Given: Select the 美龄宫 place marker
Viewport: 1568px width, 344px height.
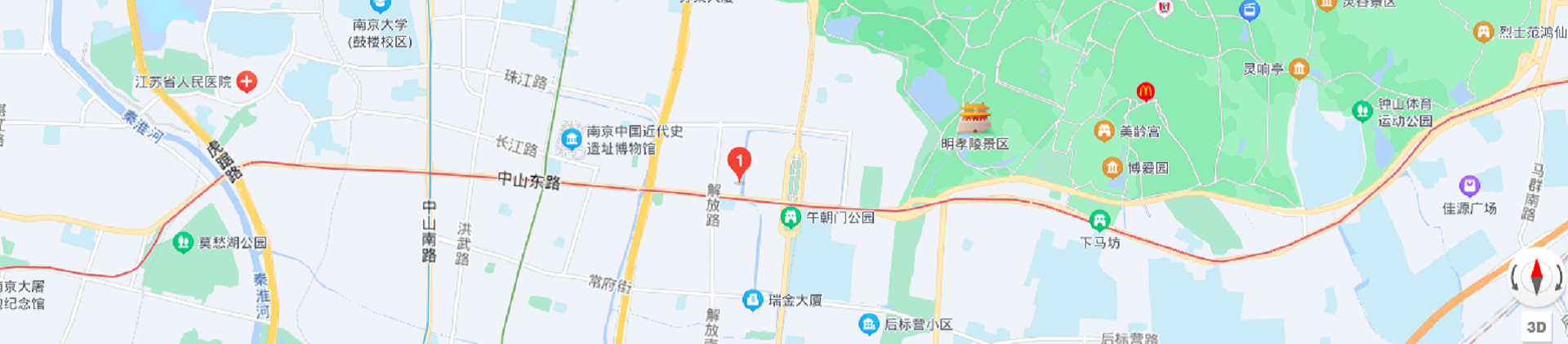Looking at the screenshot, I should point(1104,131).
